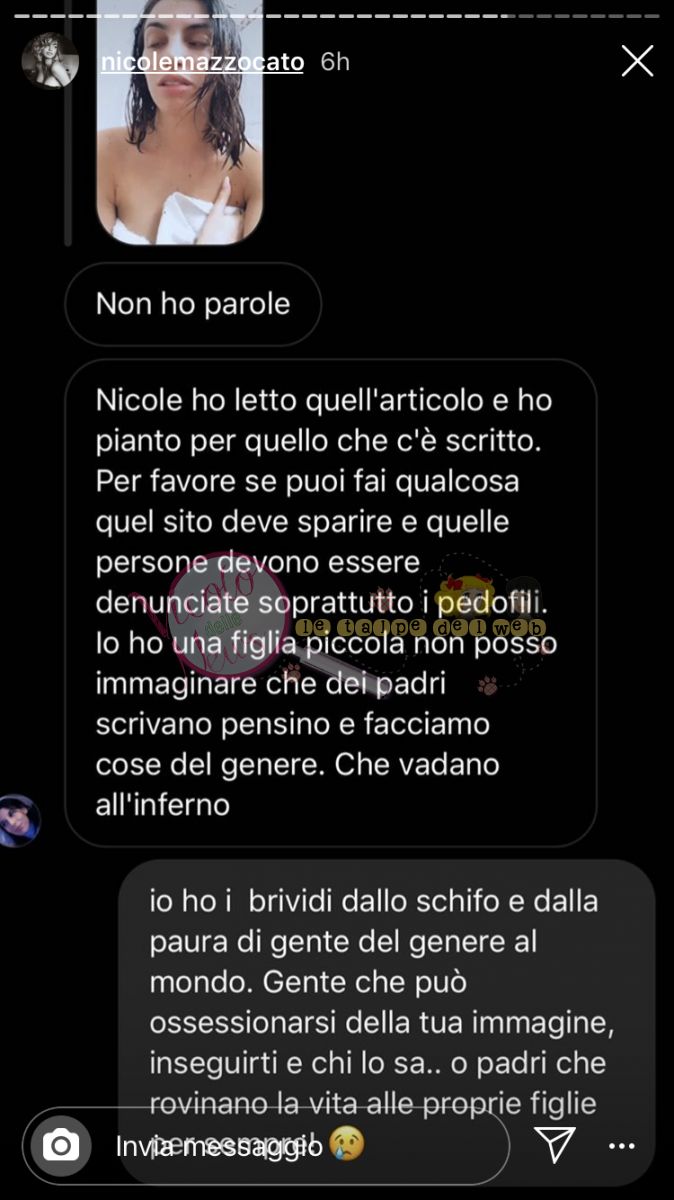Share the story via paper plane icon
Image resolution: width=674 pixels, height=1200 pixels.
click(554, 1145)
